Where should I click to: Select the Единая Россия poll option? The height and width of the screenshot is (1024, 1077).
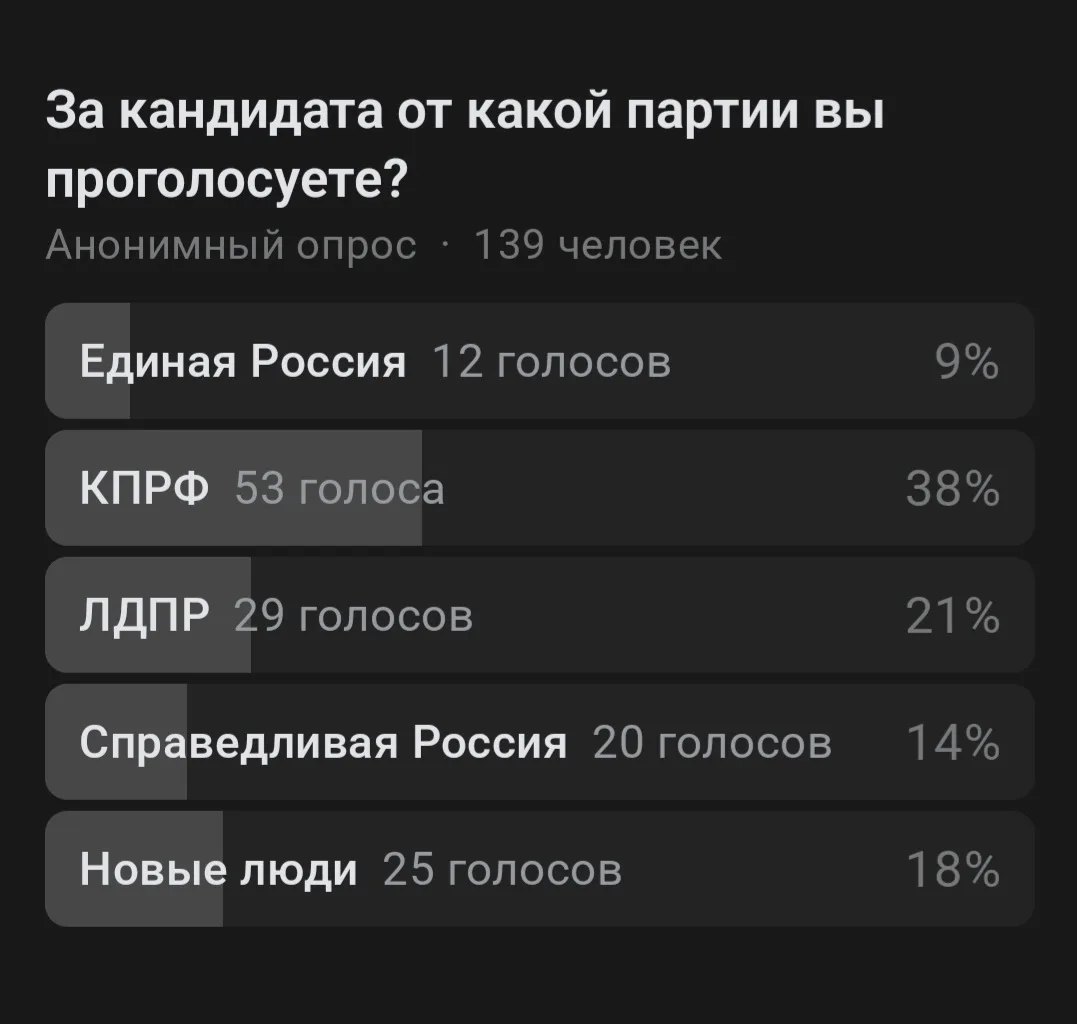tap(539, 361)
